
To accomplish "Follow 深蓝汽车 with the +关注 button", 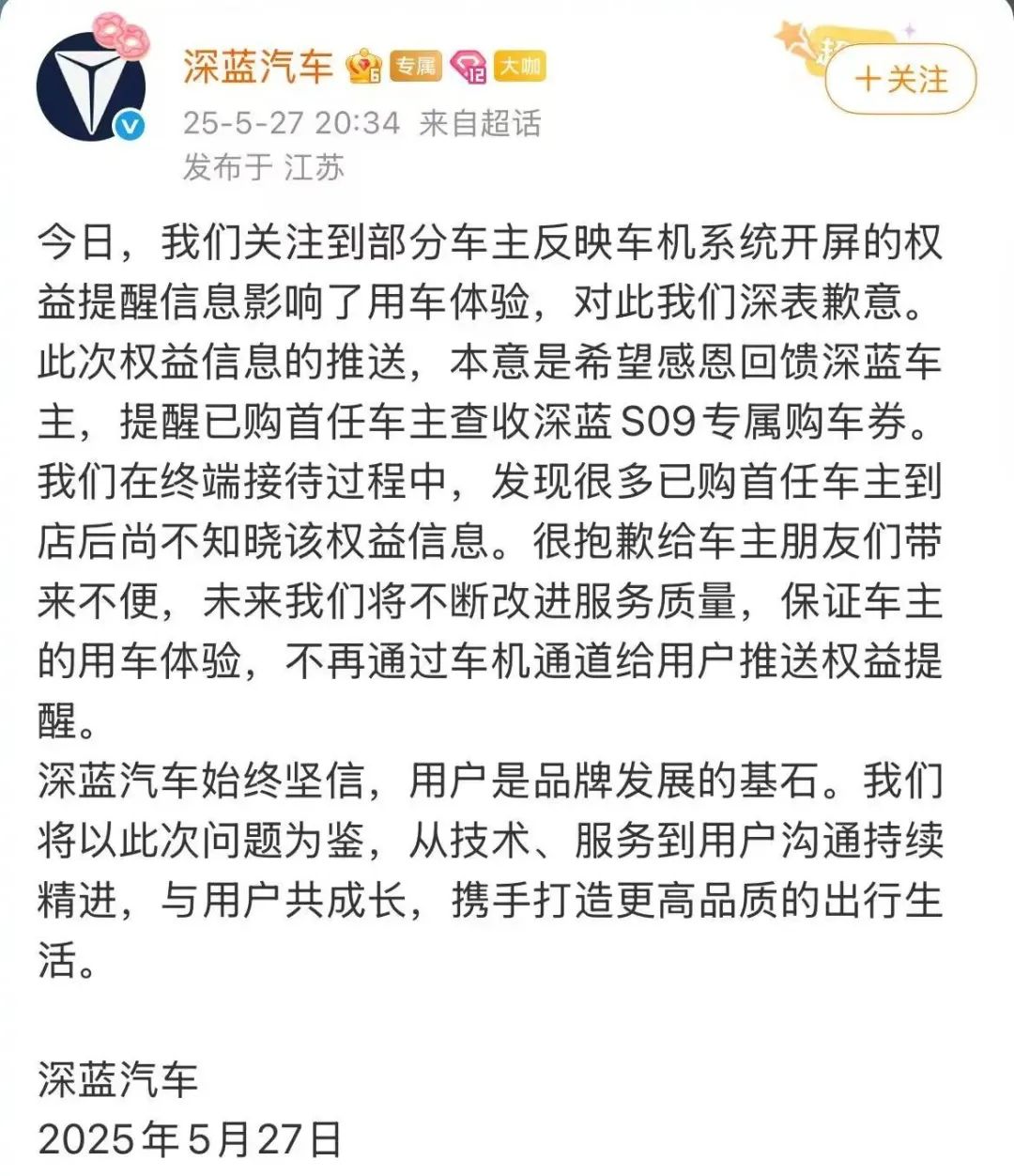I will point(900,80).
